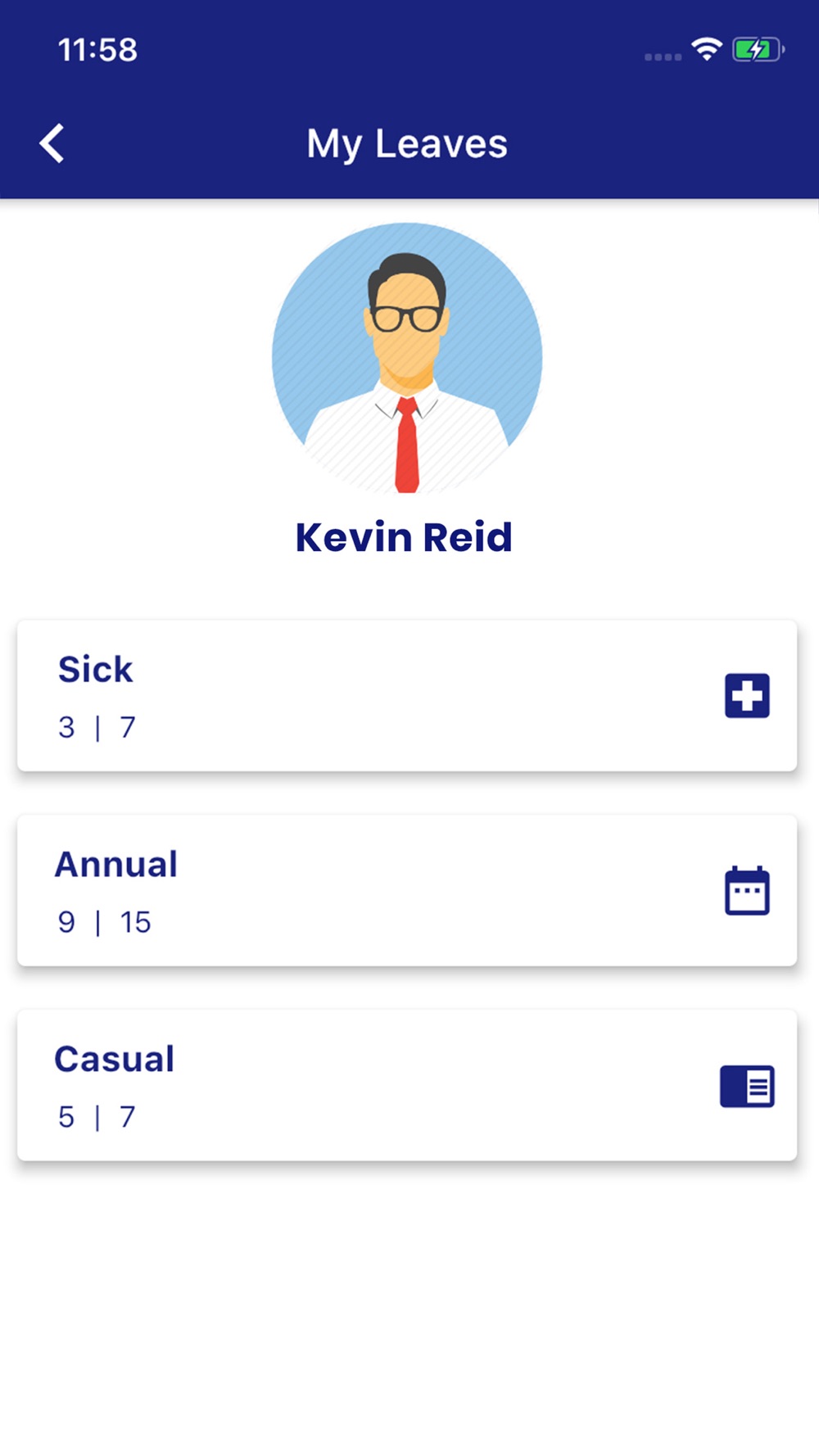Open the Sick leave card
Image resolution: width=819 pixels, height=1456 pixels.
[x=407, y=695]
